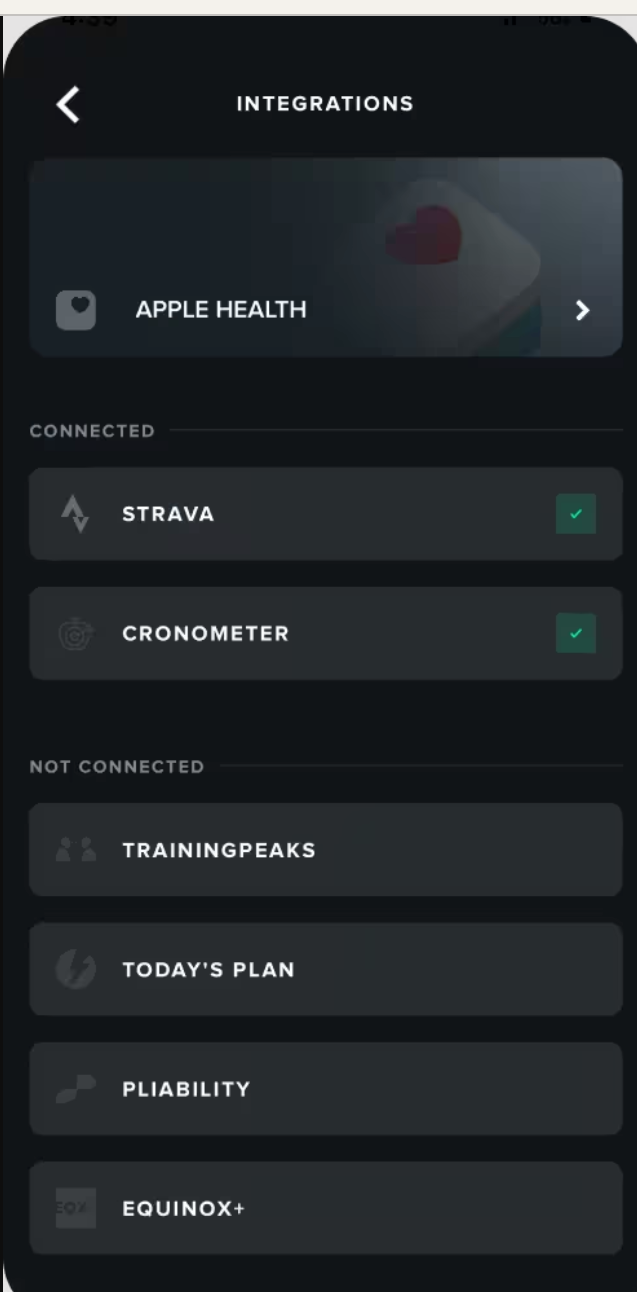Open the Apple Health integration card
637x1292 pixels.
[325, 257]
